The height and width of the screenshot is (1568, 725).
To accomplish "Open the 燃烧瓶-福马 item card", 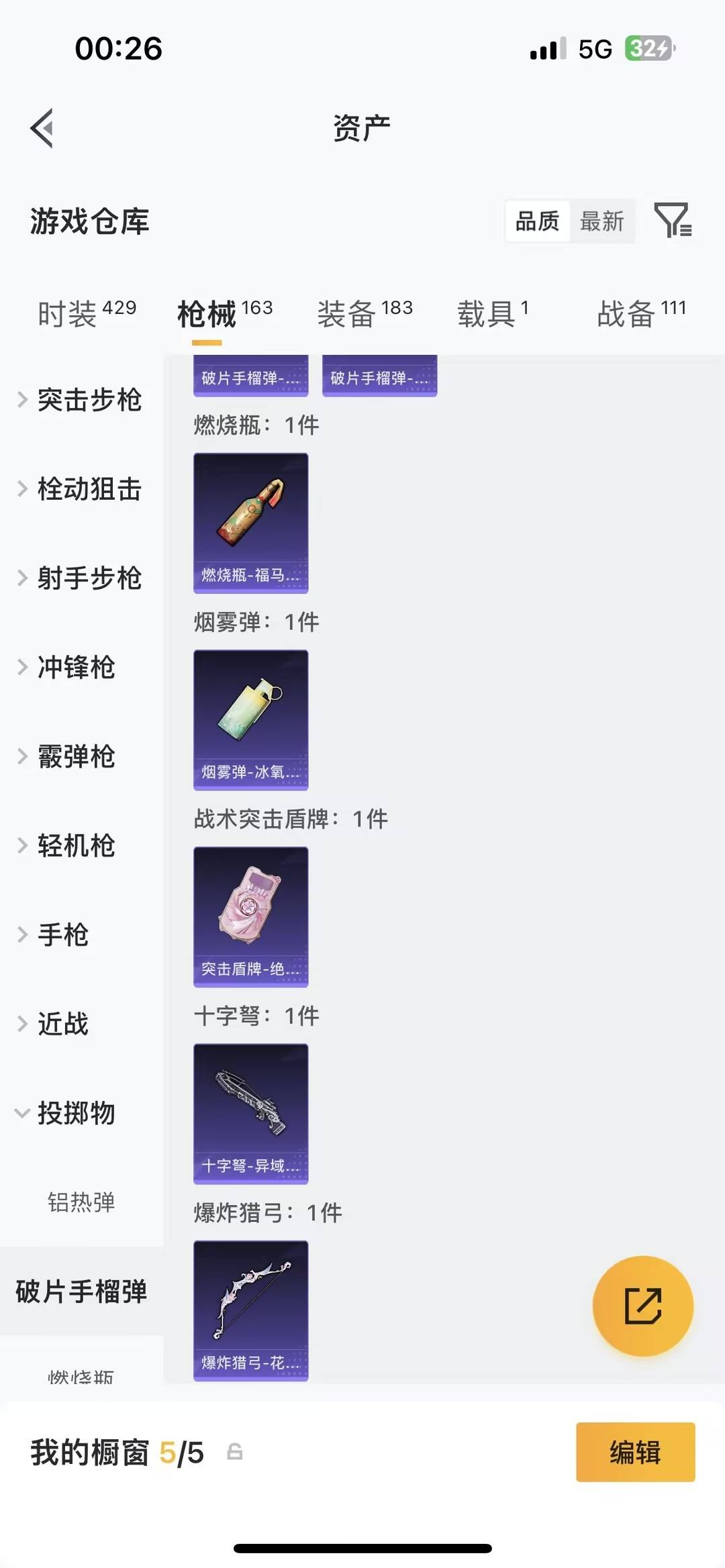I will tap(250, 523).
